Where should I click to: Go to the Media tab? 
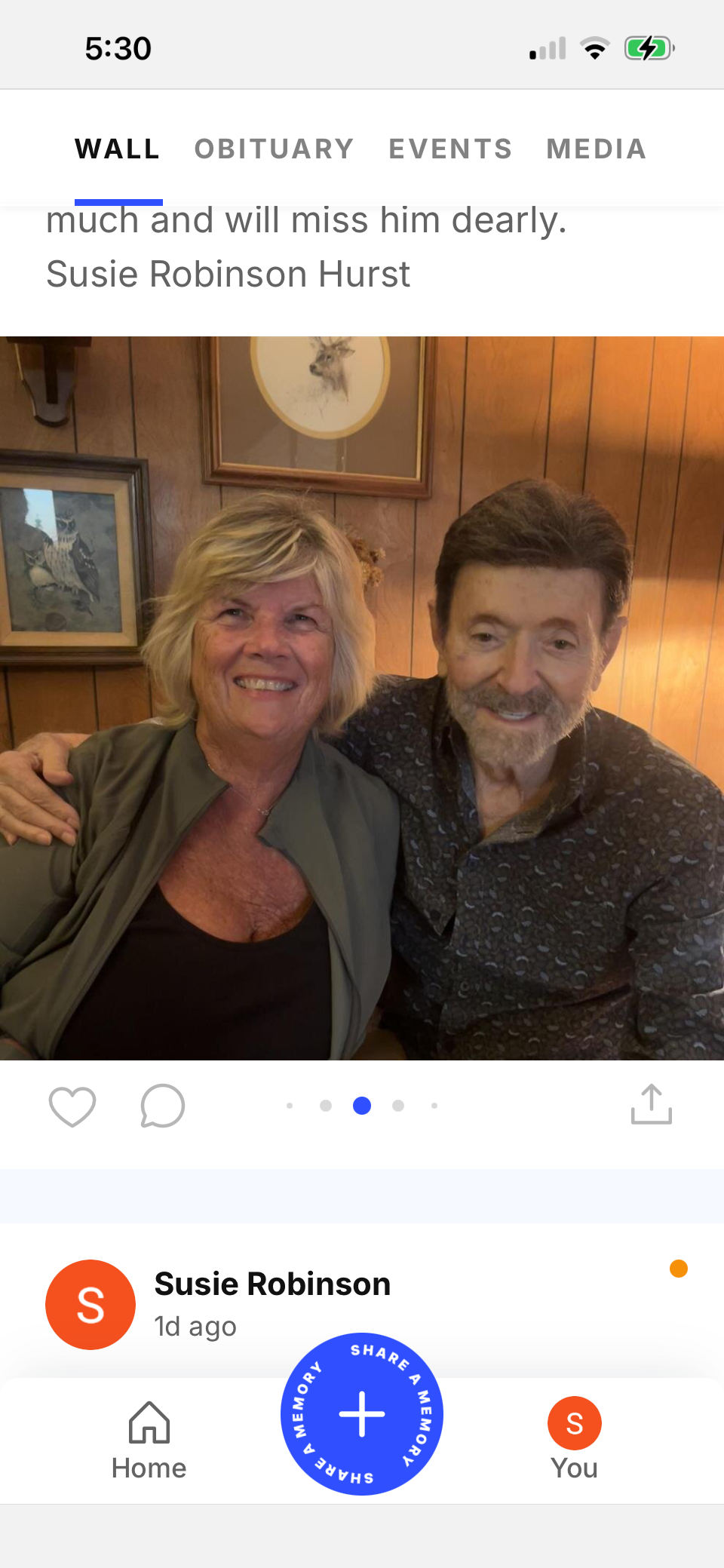[596, 149]
